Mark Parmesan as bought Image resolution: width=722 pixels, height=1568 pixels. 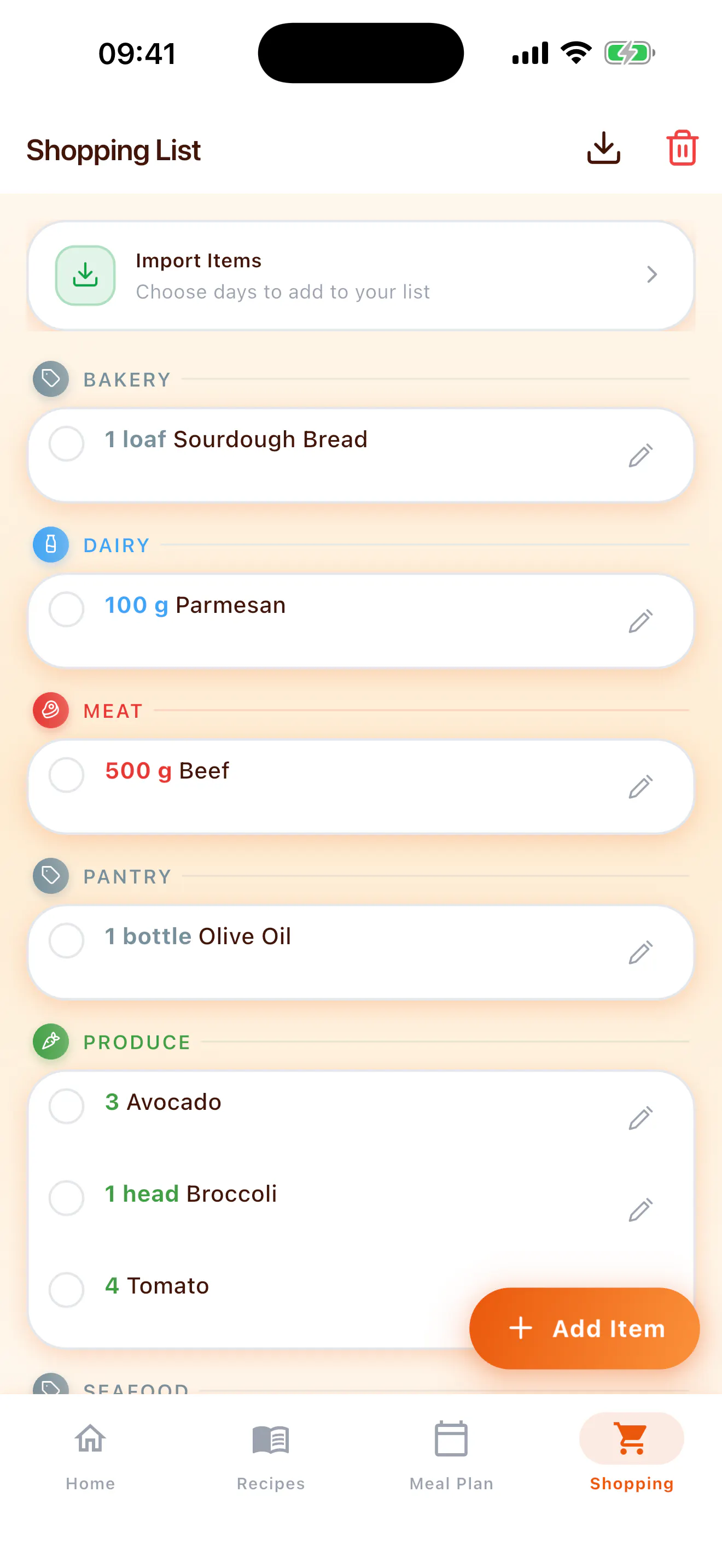tap(66, 609)
